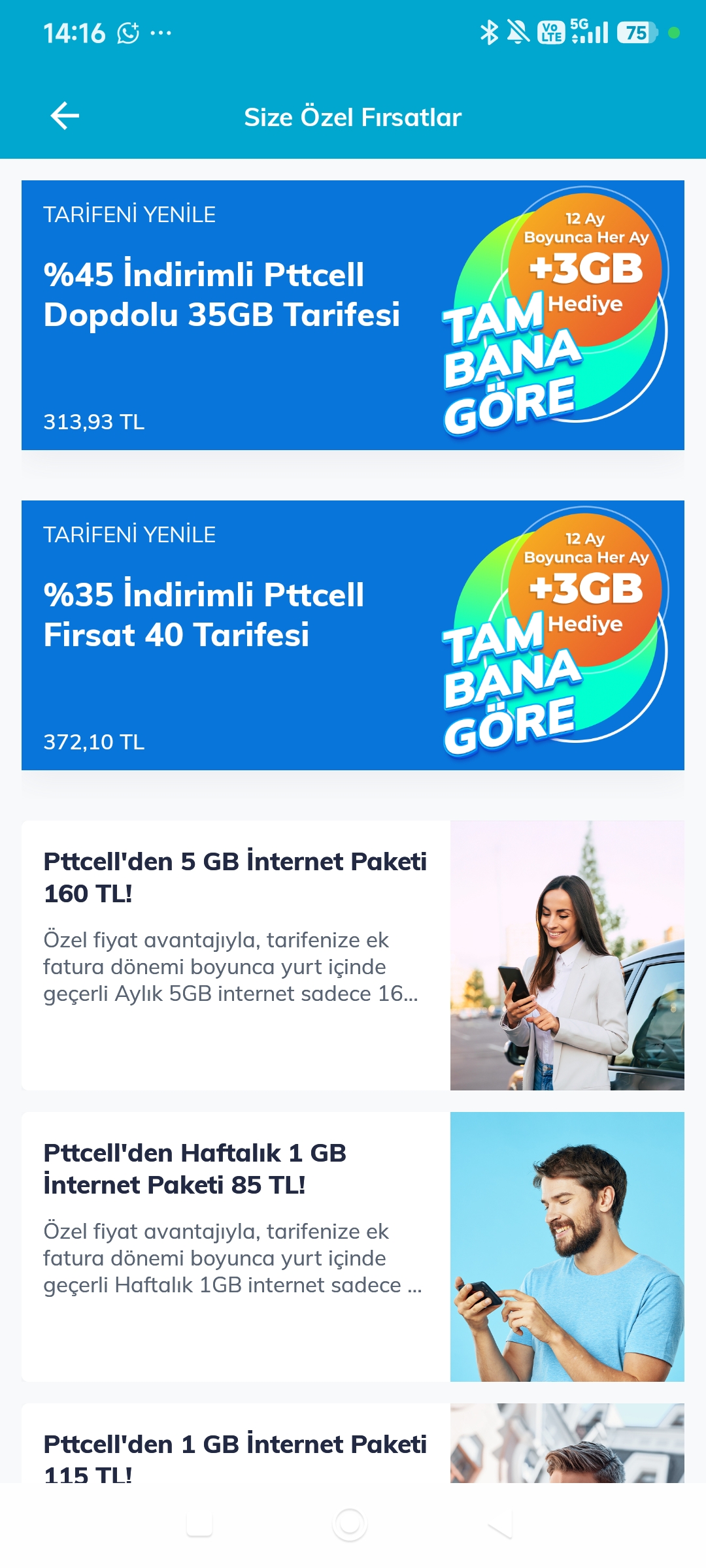View the 5 GB İnternet Paketi 160 TL card

point(353,955)
